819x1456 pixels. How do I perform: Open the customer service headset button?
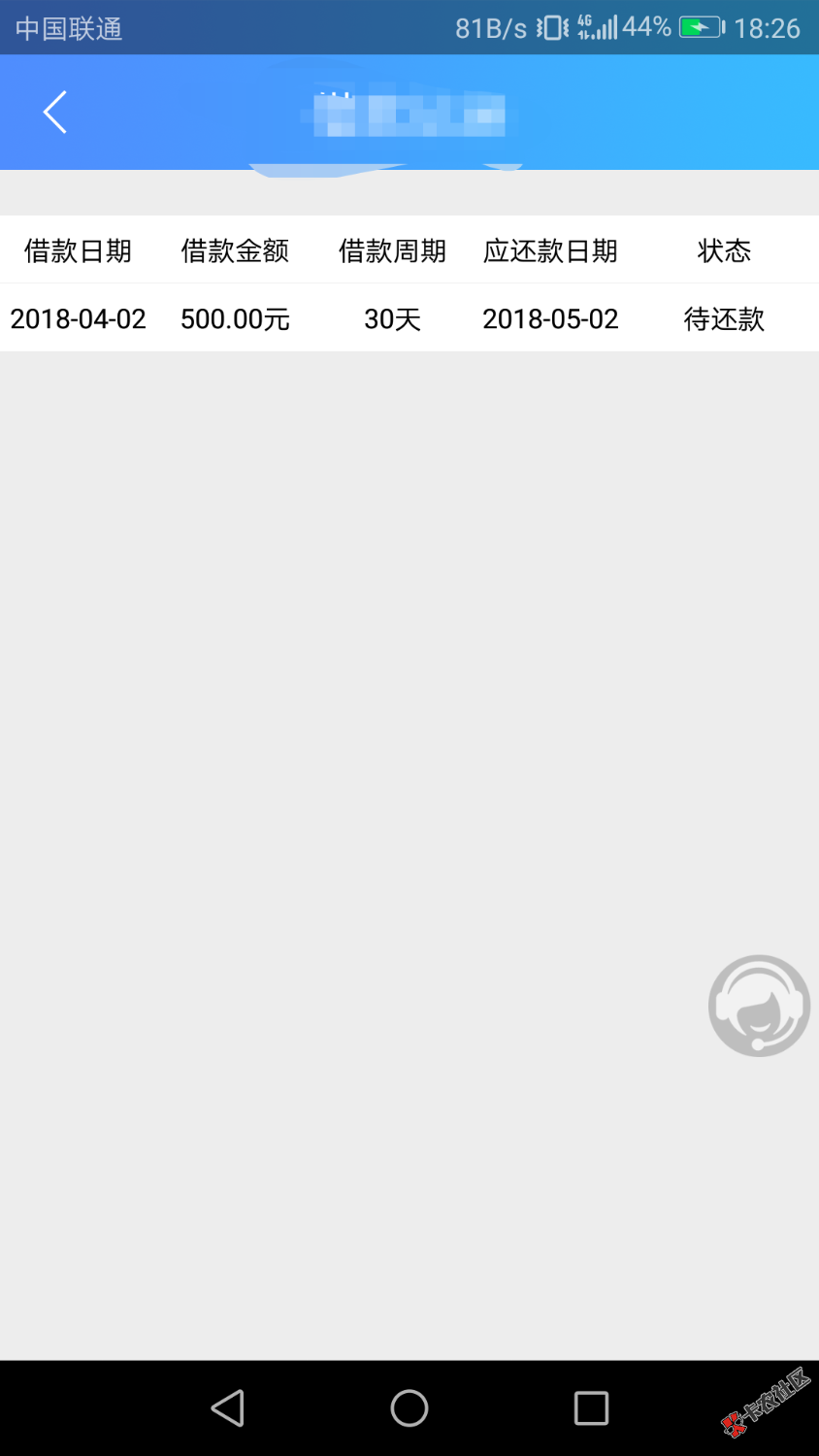759,1006
